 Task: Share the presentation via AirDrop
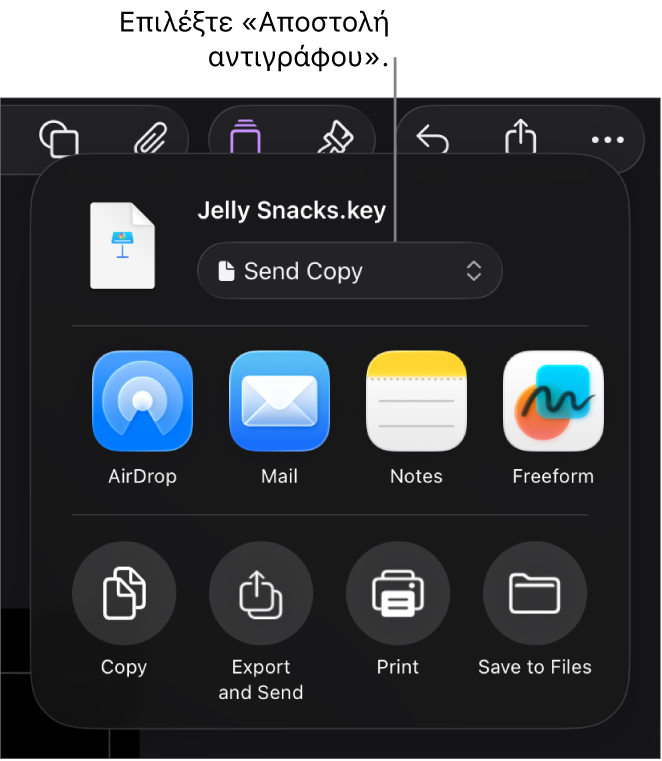tap(142, 401)
